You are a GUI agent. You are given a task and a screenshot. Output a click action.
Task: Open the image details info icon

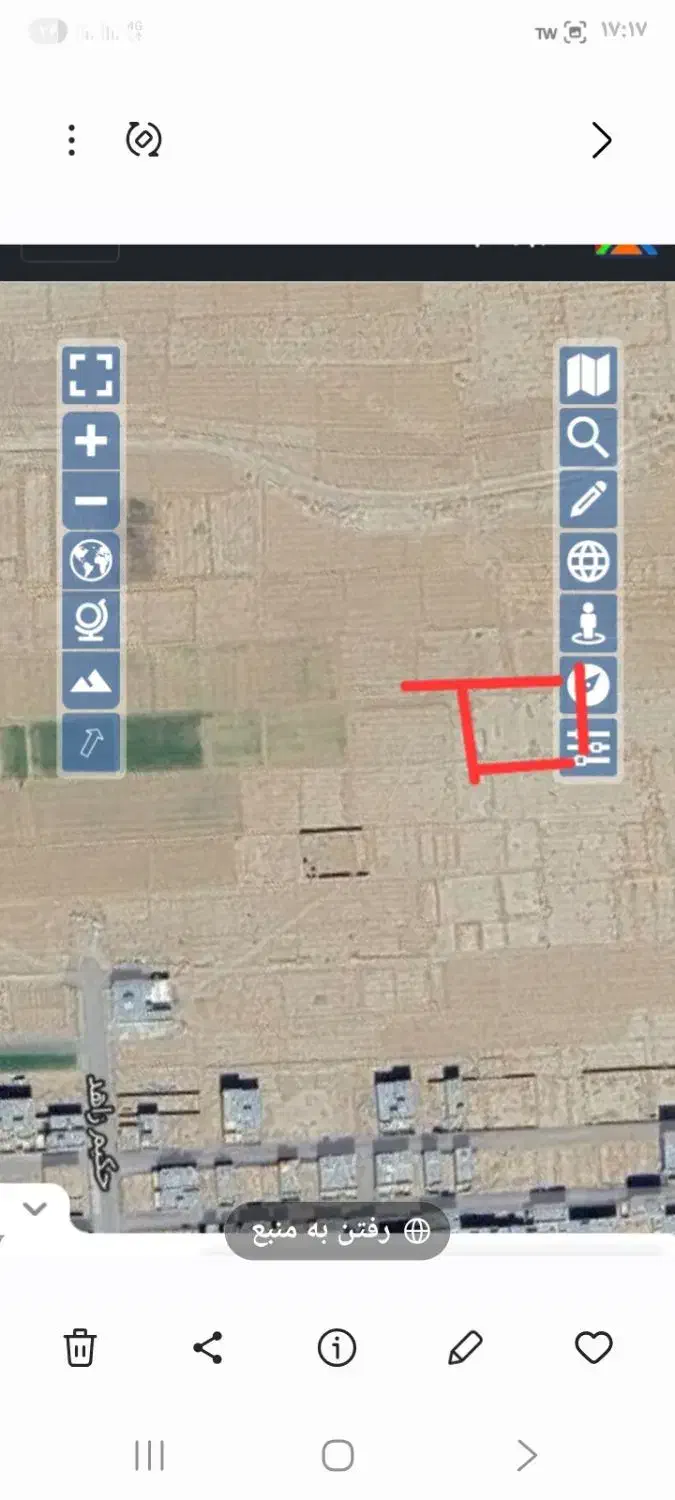337,1348
